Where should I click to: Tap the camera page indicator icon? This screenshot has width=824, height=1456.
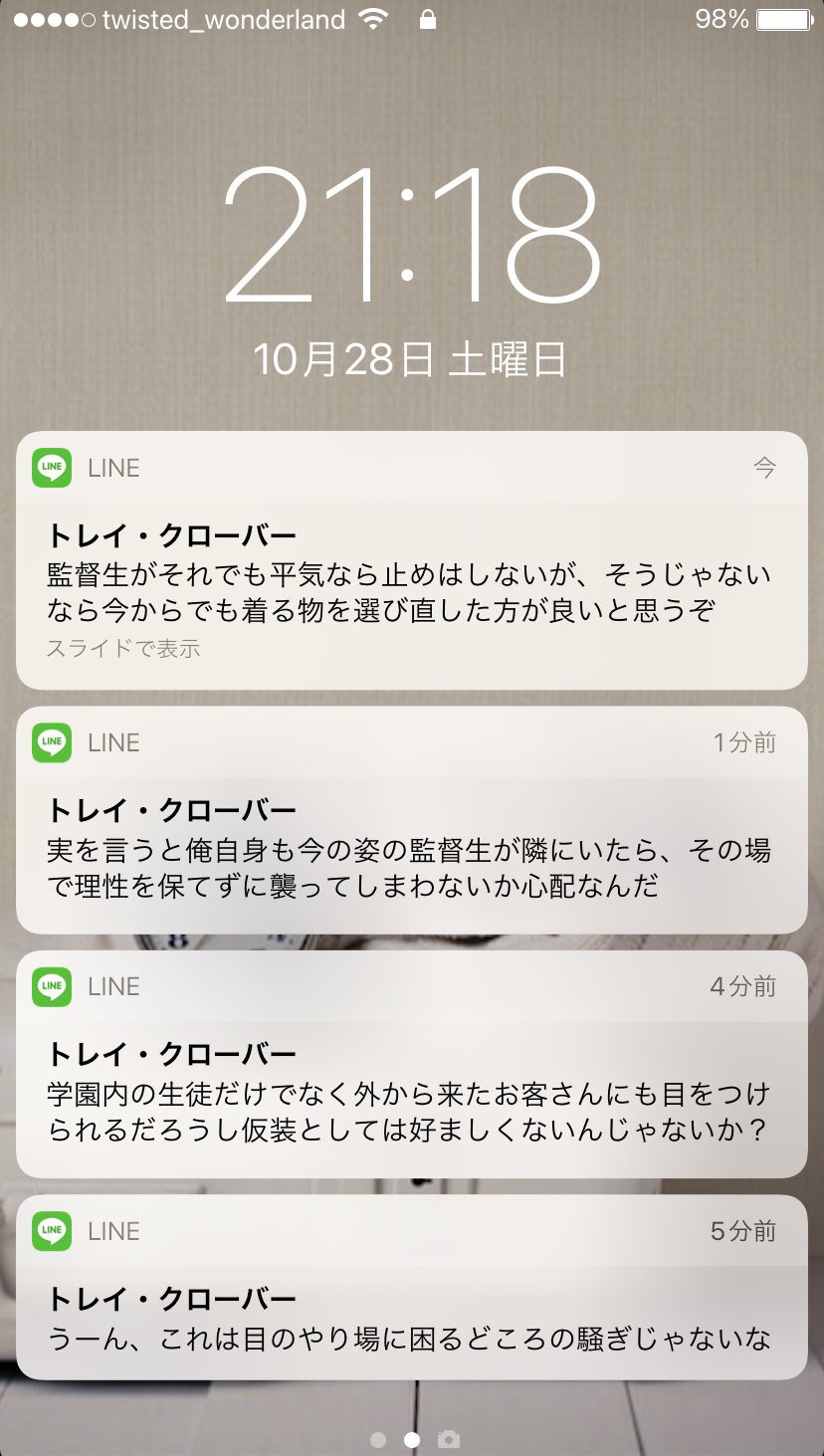[x=449, y=1439]
